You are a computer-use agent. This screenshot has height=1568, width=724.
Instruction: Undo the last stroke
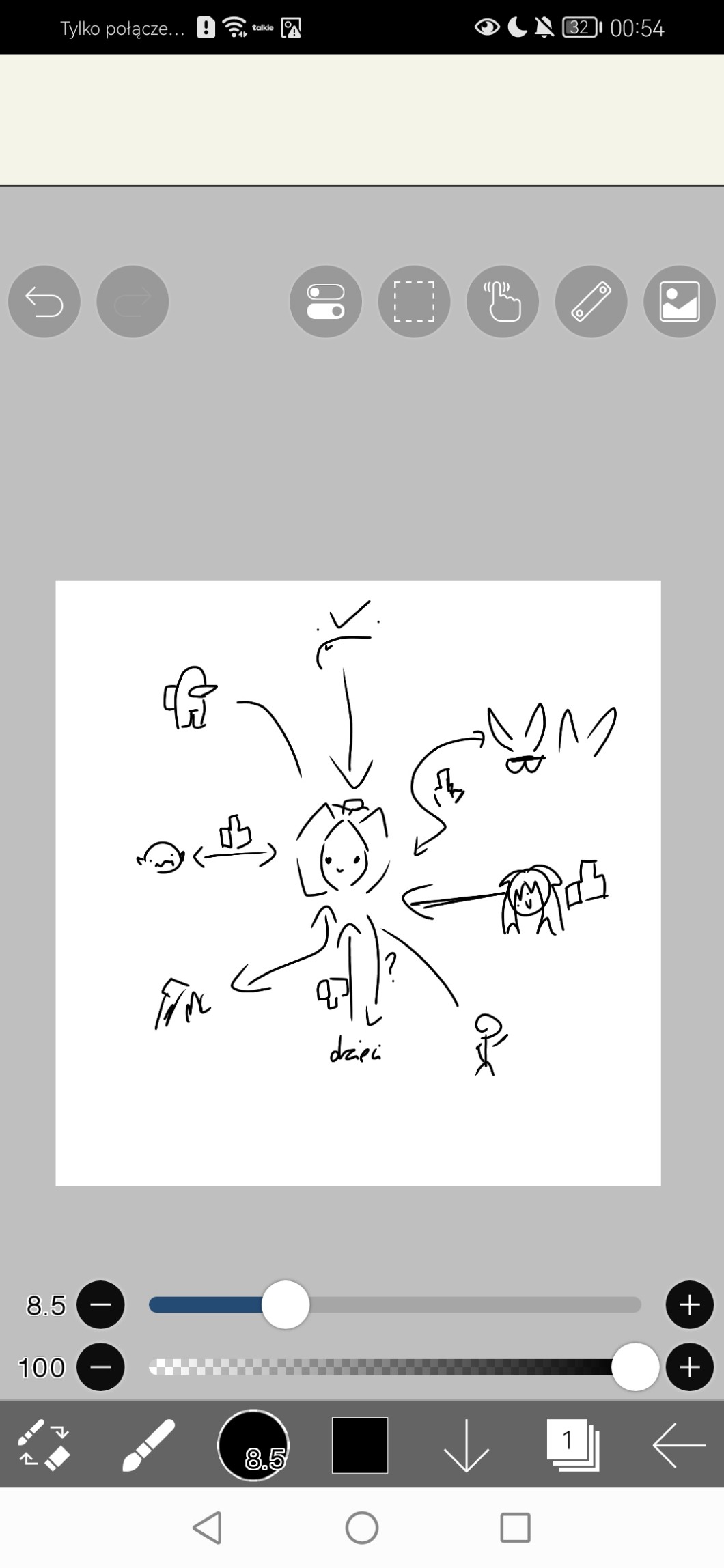click(x=44, y=301)
